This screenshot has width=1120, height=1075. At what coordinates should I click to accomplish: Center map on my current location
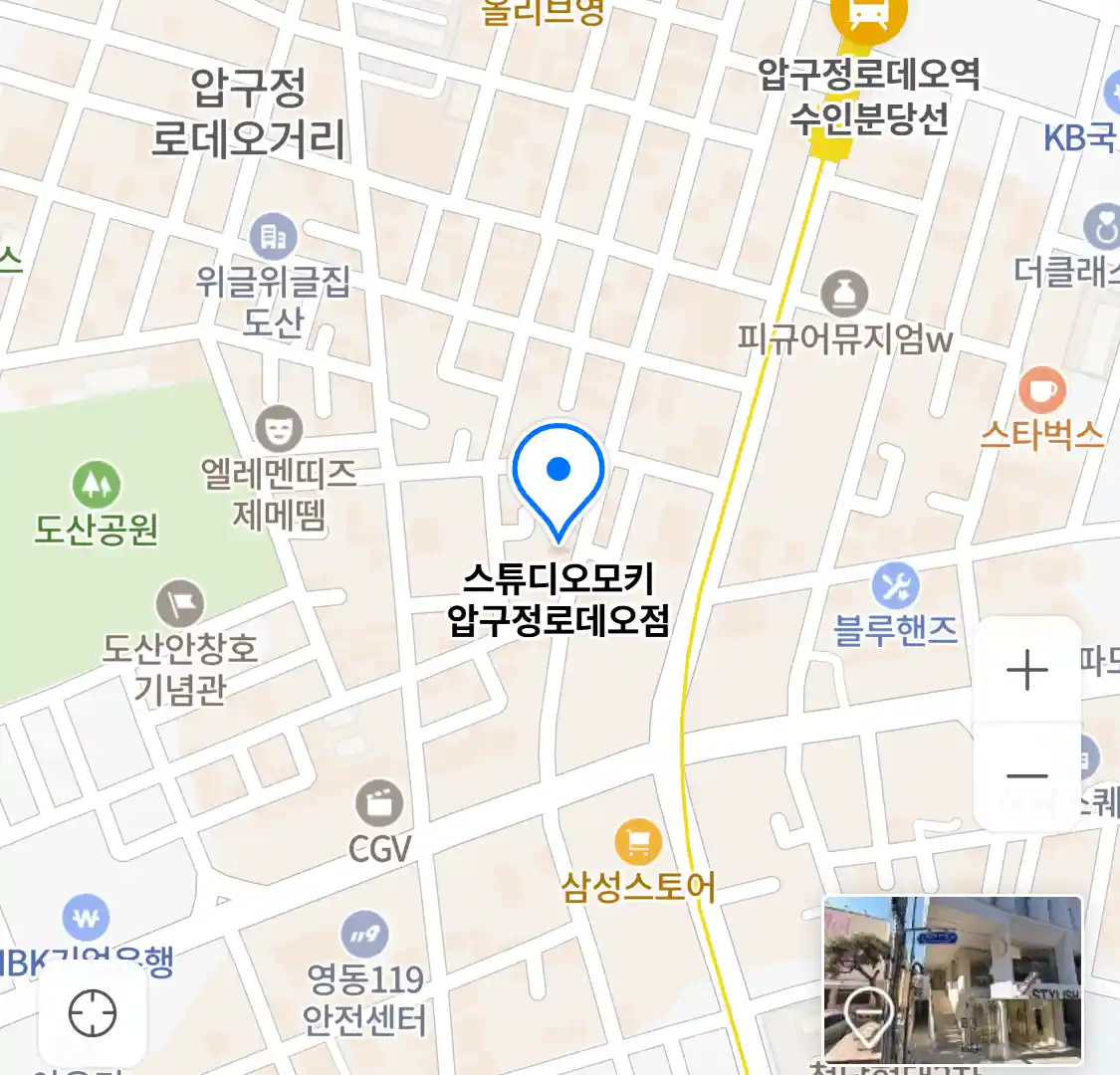93,1014
